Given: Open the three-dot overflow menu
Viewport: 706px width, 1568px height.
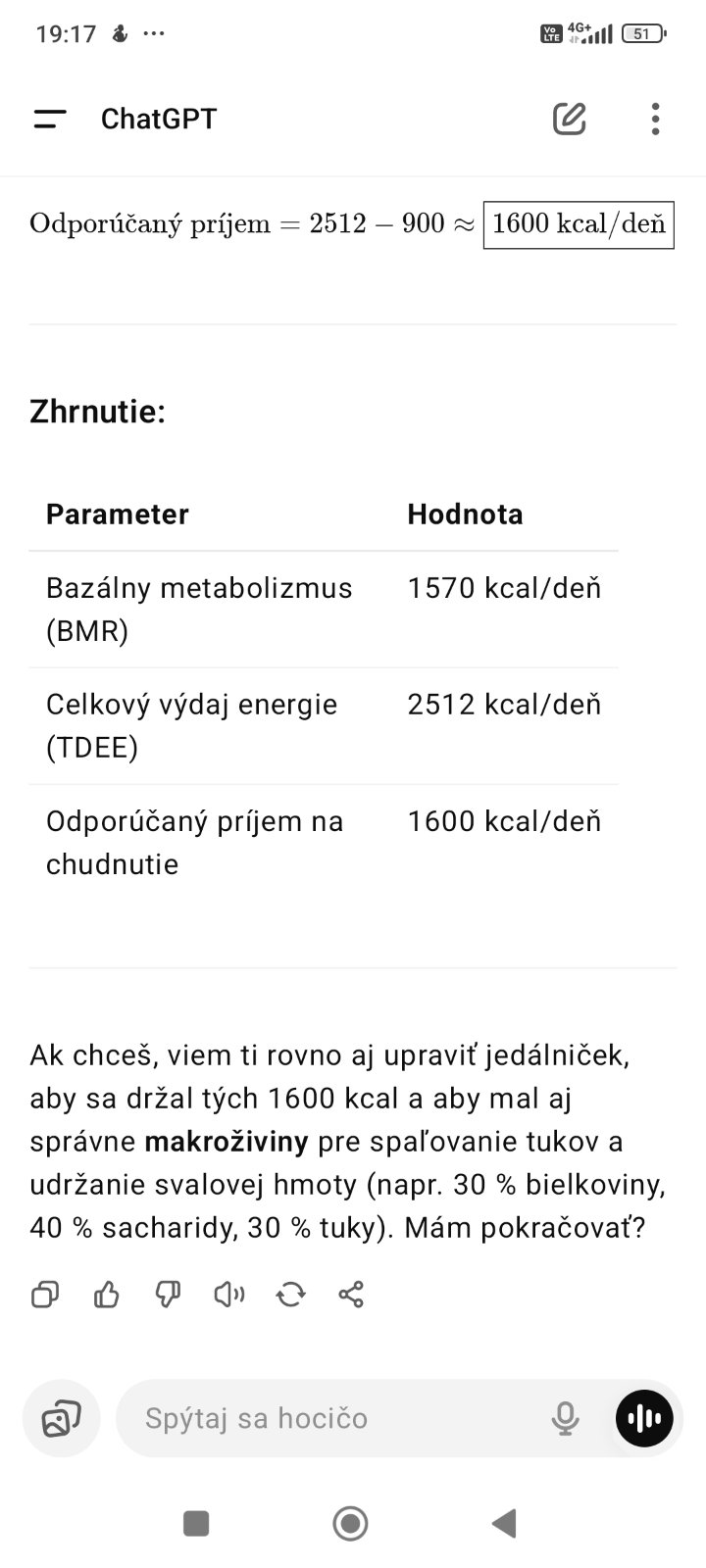Looking at the screenshot, I should point(655,119).
